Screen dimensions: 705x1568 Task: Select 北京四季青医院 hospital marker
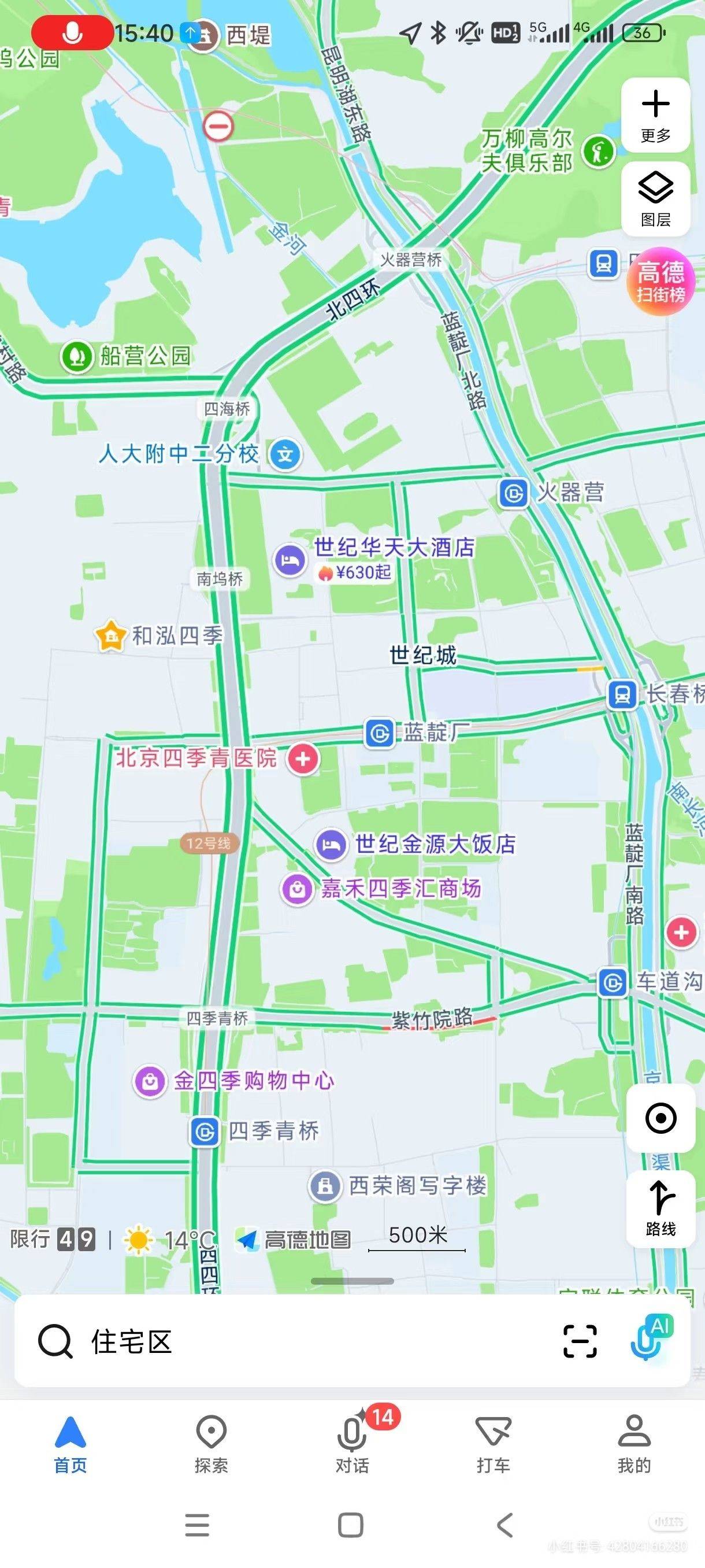click(303, 759)
